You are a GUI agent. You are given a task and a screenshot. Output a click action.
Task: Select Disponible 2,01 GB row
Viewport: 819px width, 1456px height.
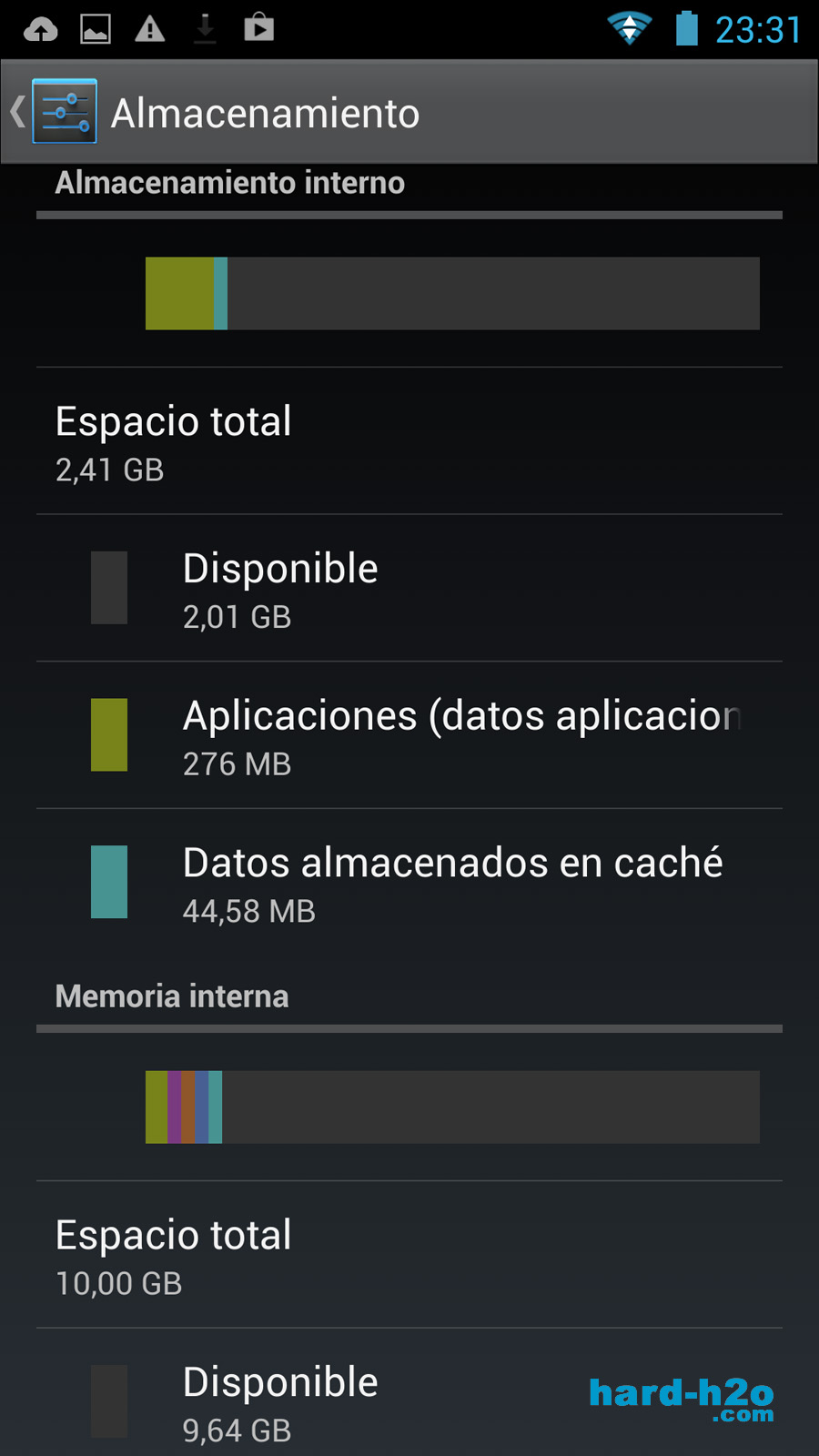tap(409, 588)
